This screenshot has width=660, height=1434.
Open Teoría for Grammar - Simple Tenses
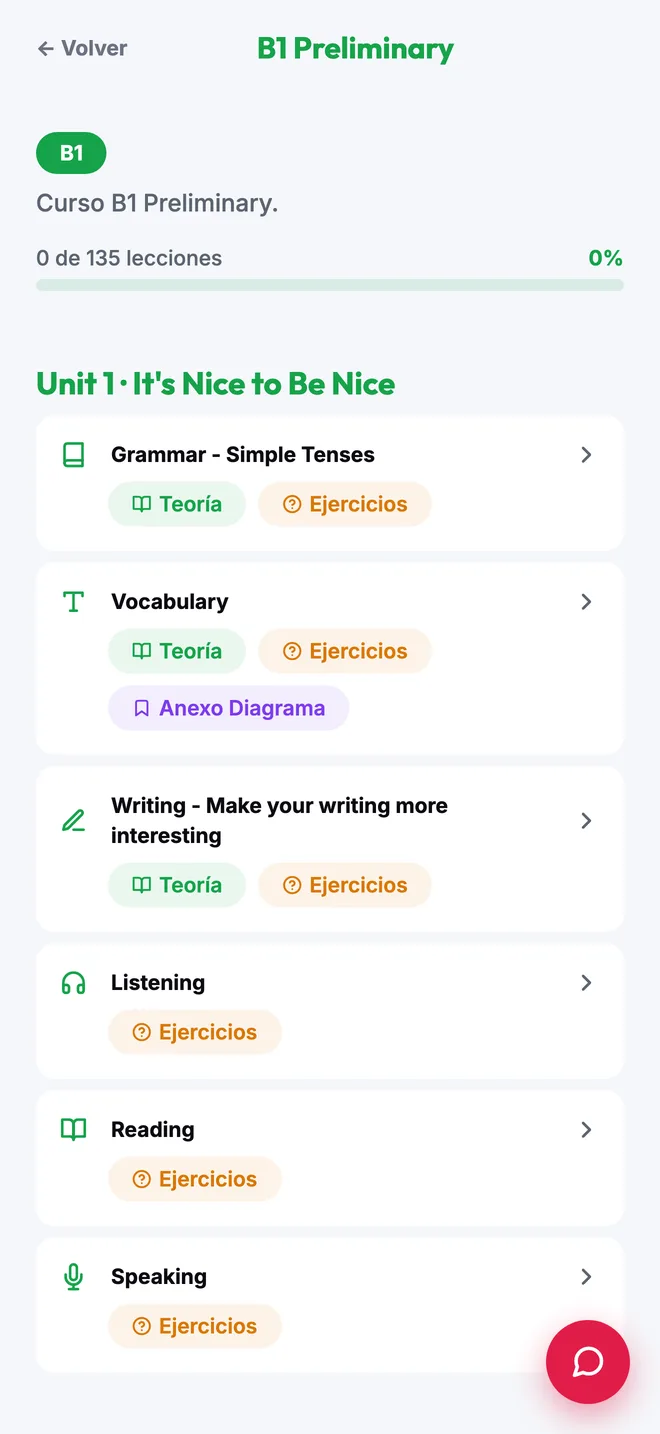tap(177, 504)
